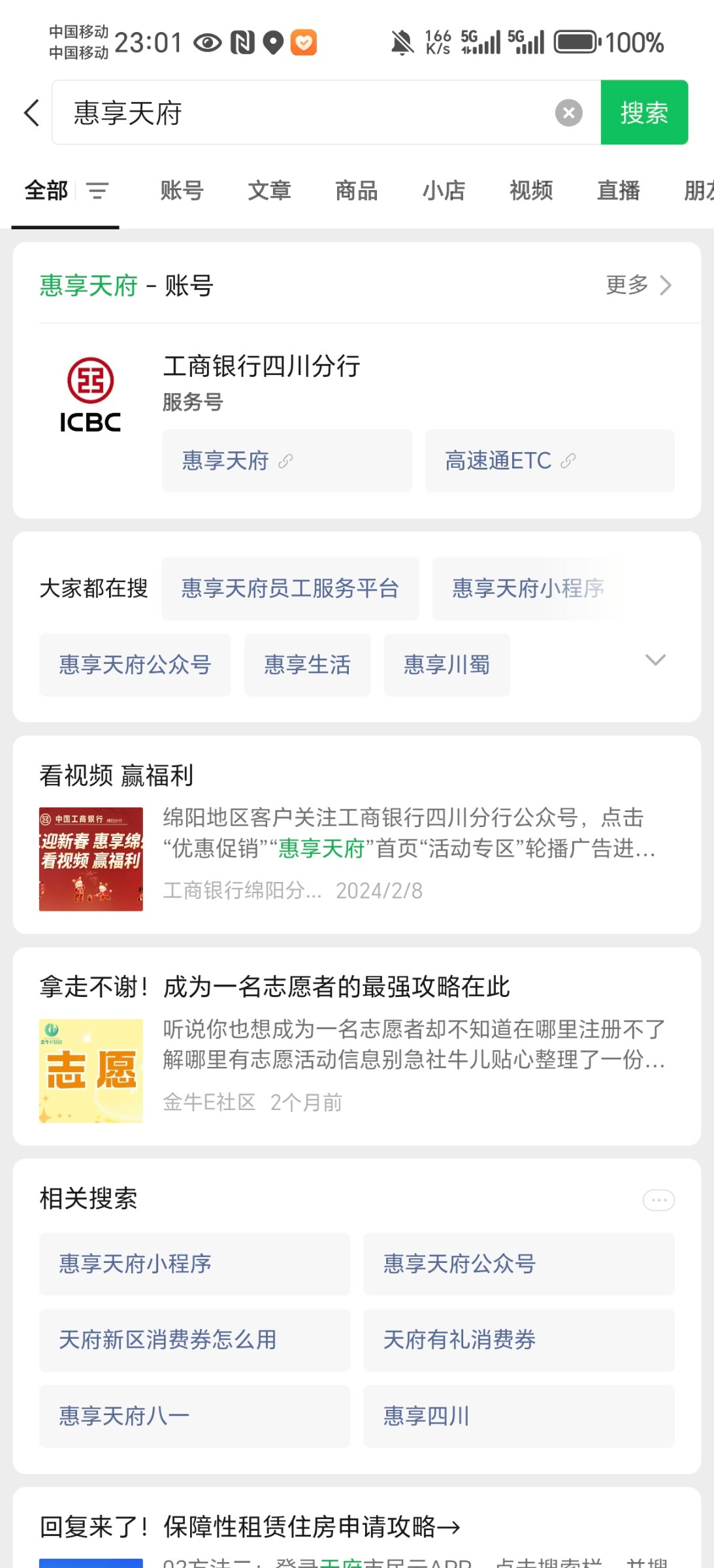Expand the 大家都在搜 suggestions
The height and width of the screenshot is (1568, 714).
[655, 660]
